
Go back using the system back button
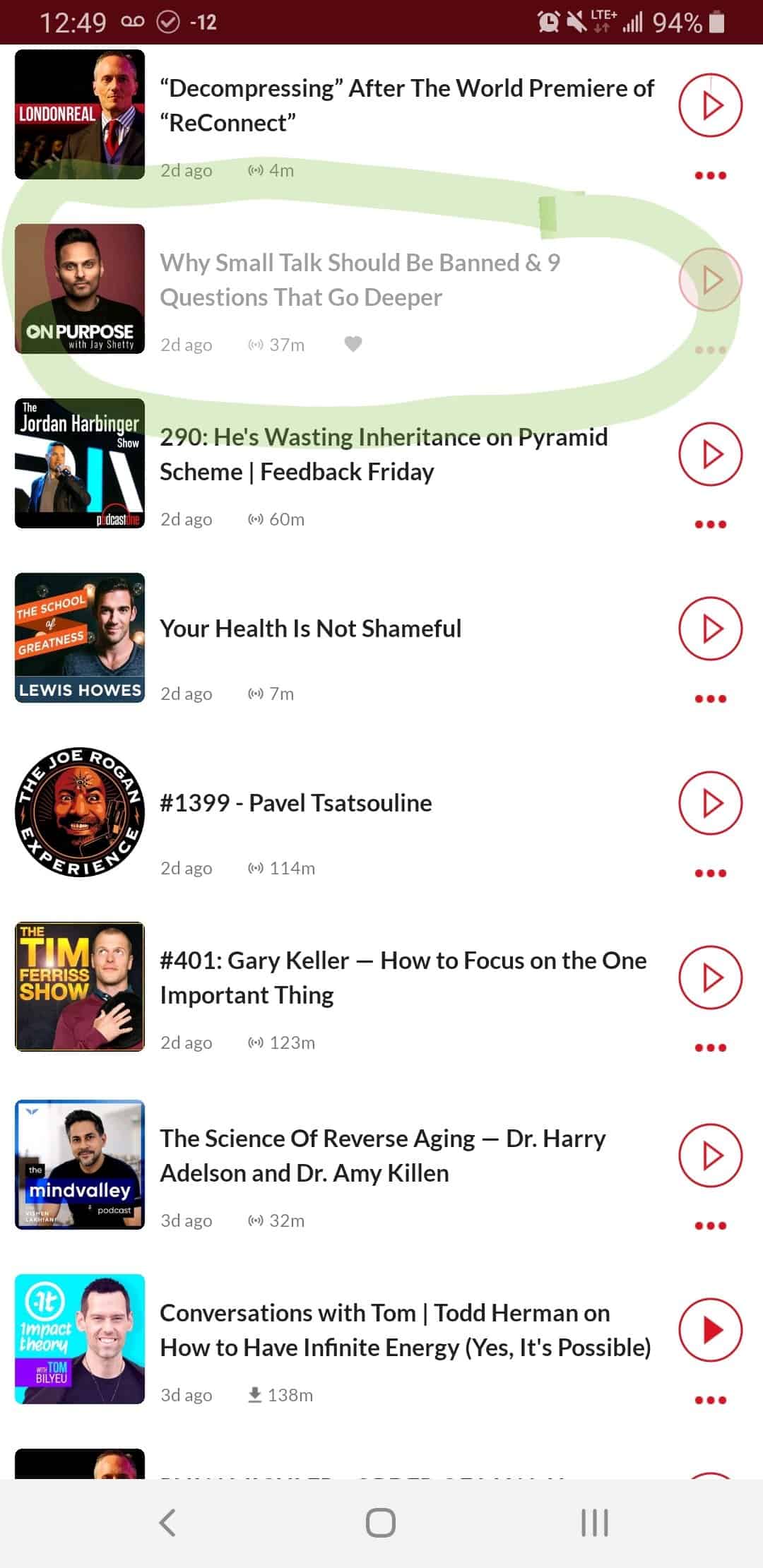click(x=167, y=1523)
